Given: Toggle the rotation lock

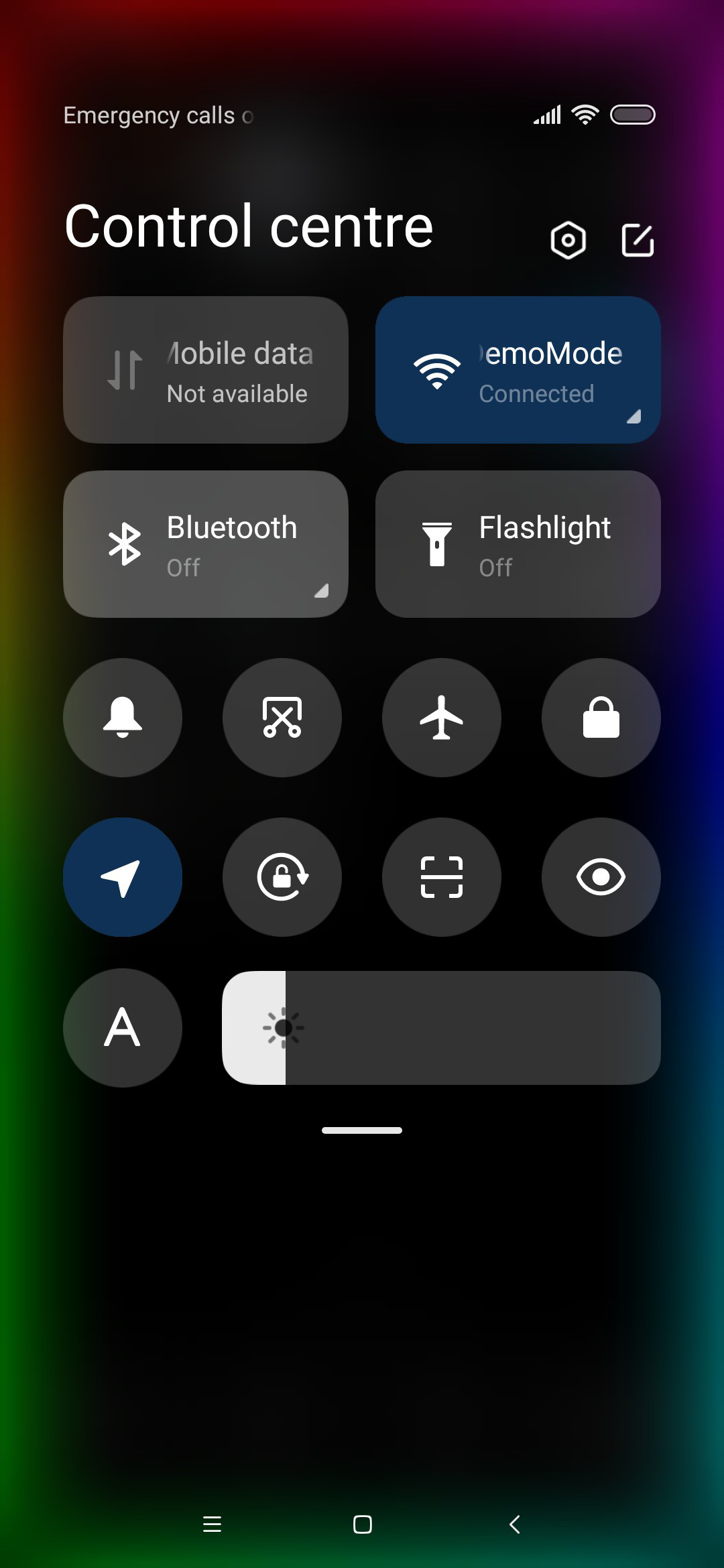Looking at the screenshot, I should 282,877.
